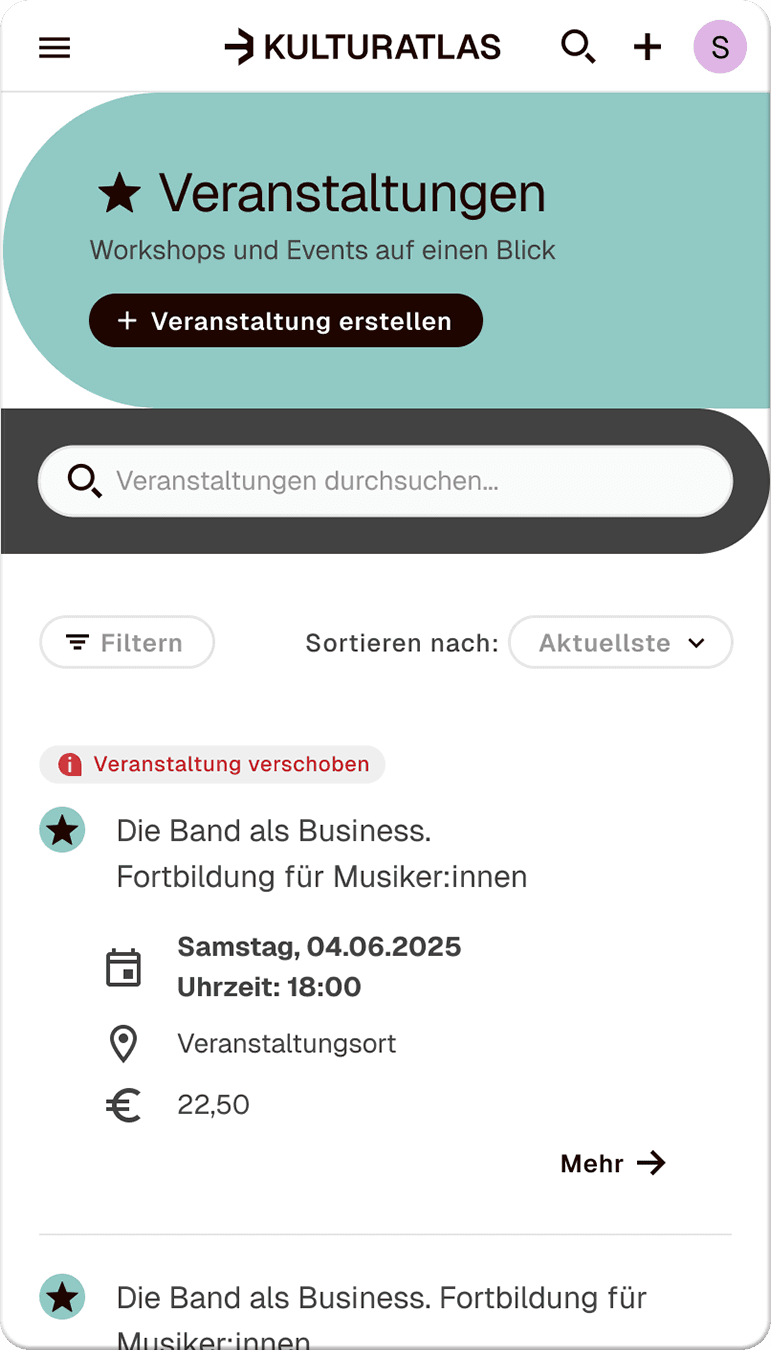Open search via the magnifier icon
Screen dimensions: 771x1350
point(578,46)
